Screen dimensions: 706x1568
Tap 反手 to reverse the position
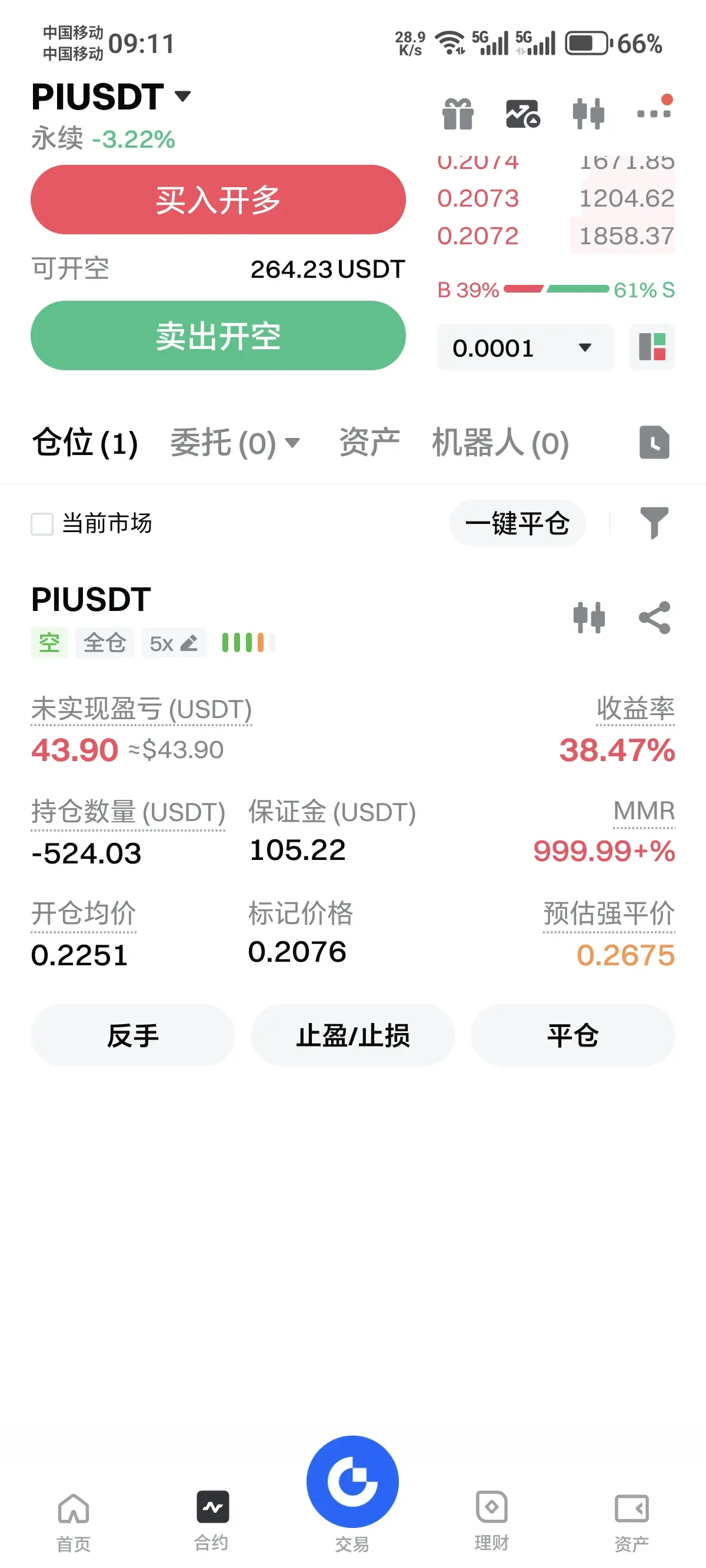point(133,1035)
